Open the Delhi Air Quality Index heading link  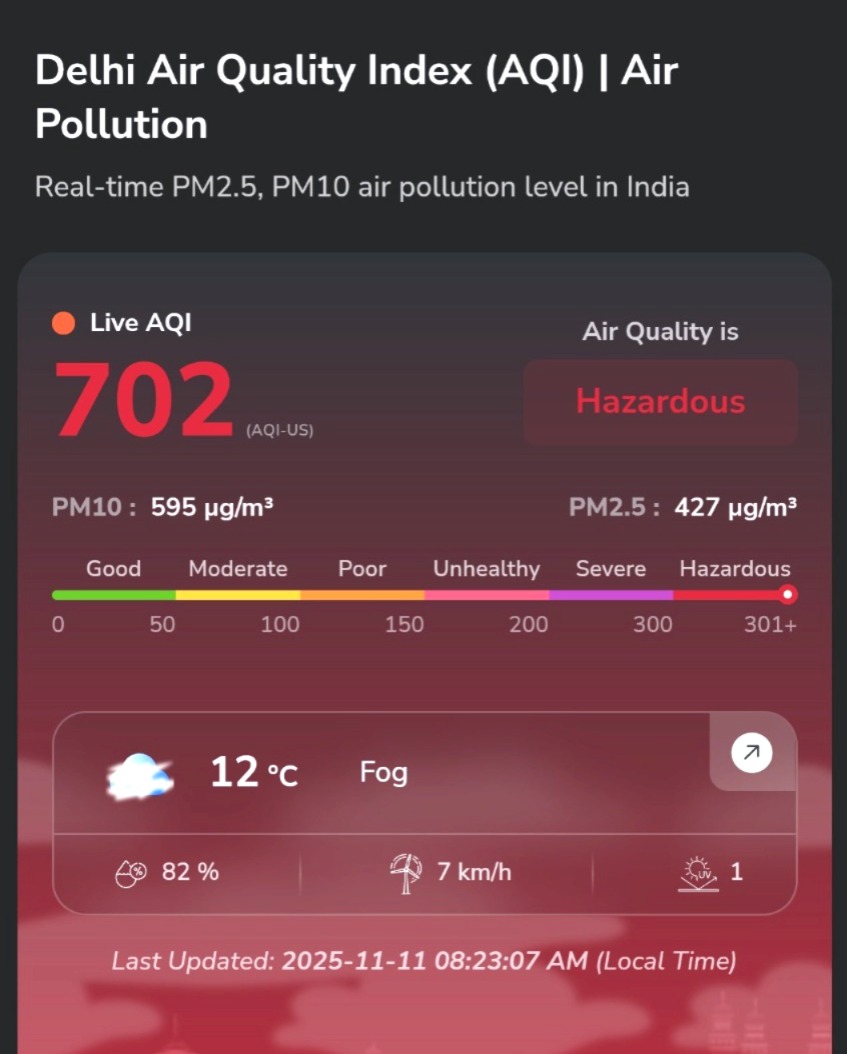[x=355, y=97]
